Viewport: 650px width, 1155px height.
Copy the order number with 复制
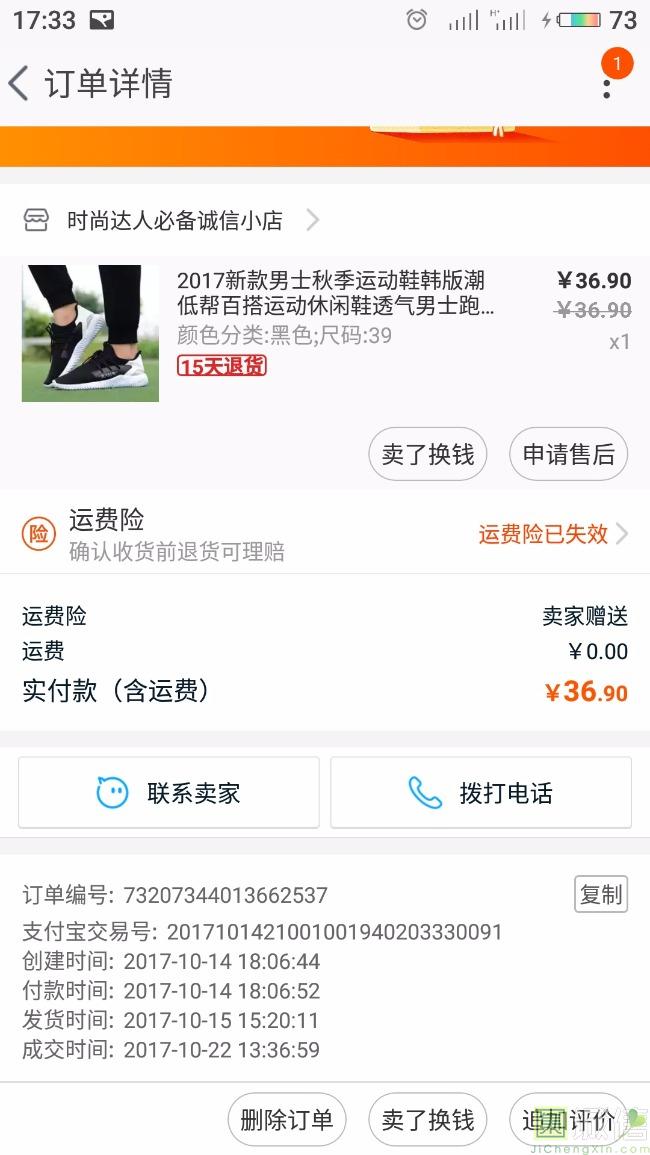click(601, 894)
